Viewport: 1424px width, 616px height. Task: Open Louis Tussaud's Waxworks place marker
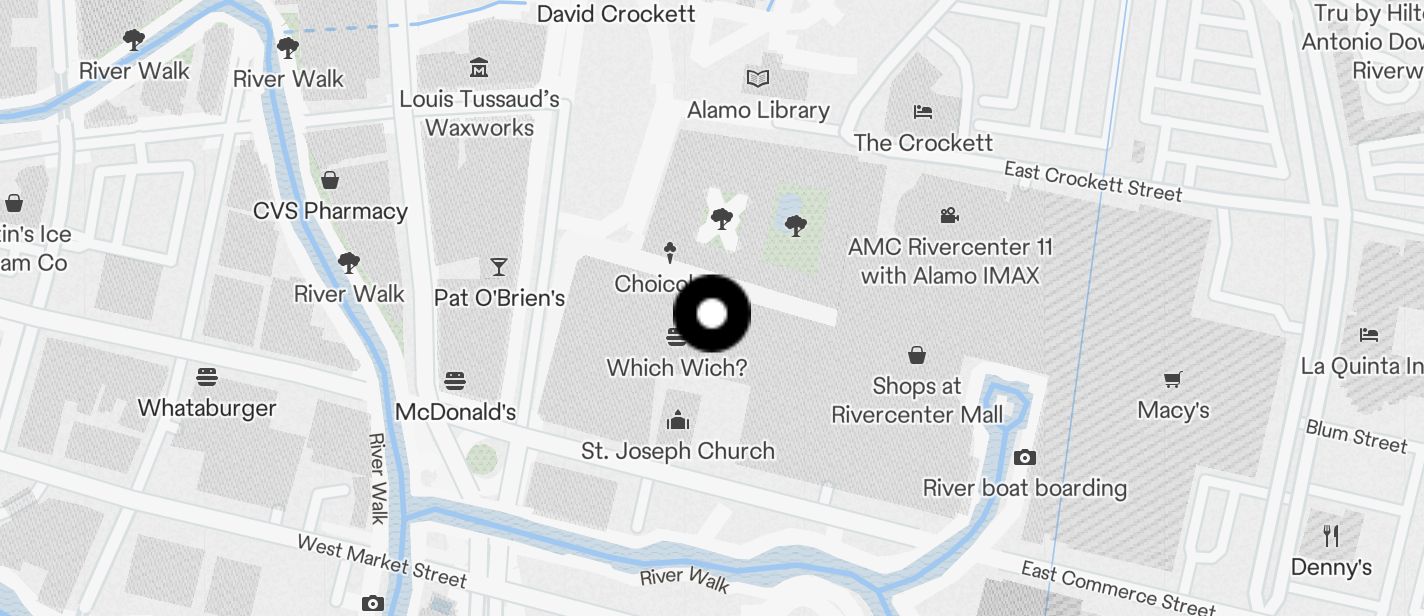click(x=479, y=69)
